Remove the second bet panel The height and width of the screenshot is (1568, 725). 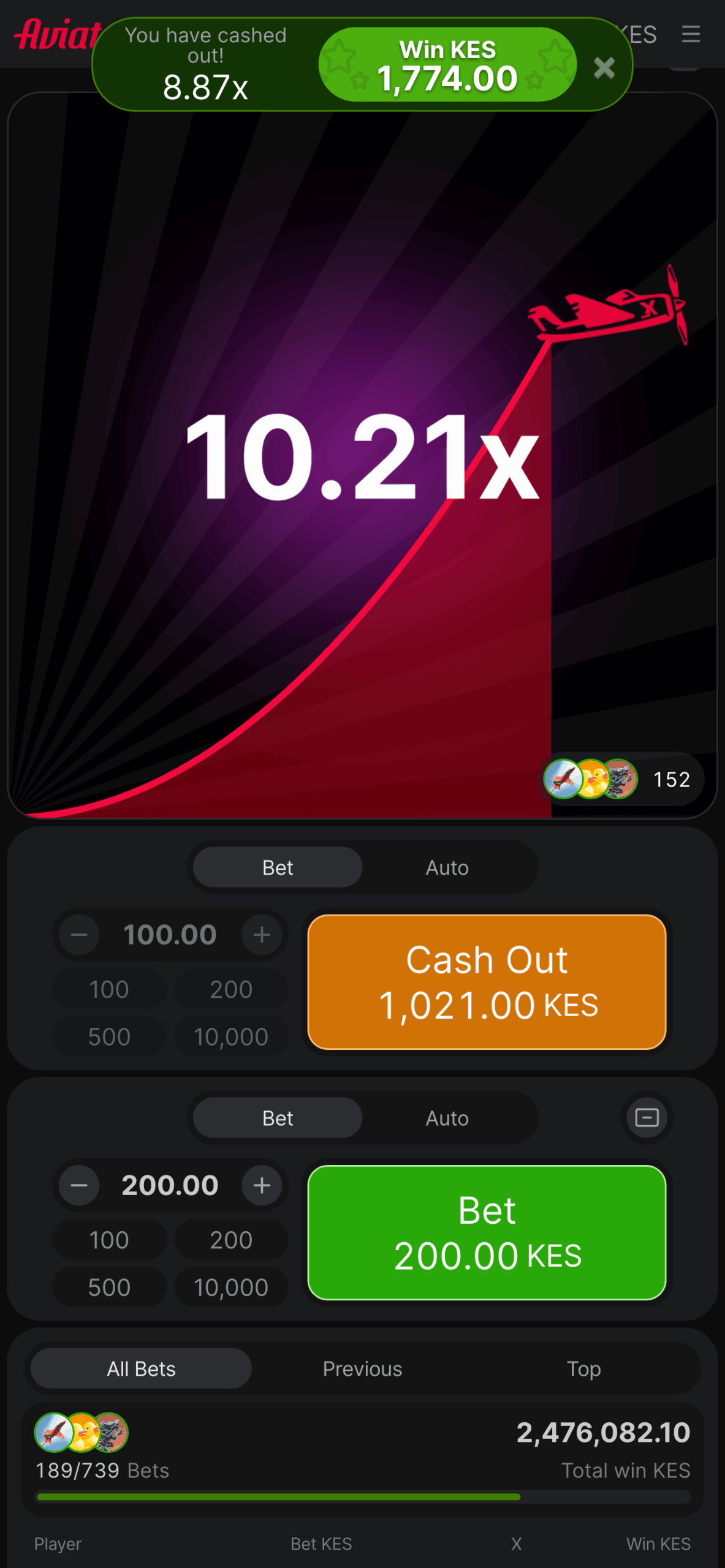click(x=647, y=1118)
